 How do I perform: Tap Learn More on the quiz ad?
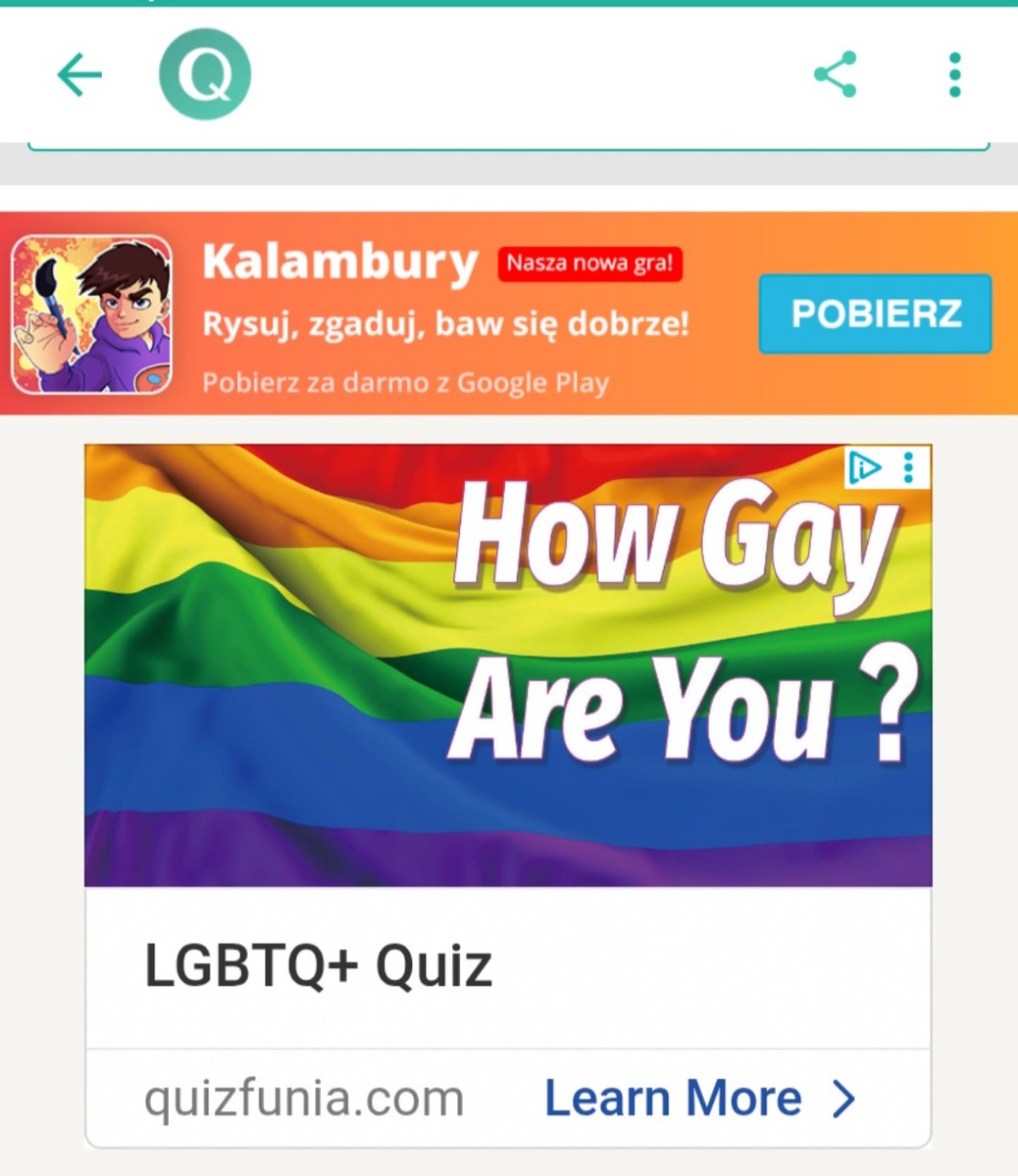pyautogui.click(x=698, y=1098)
